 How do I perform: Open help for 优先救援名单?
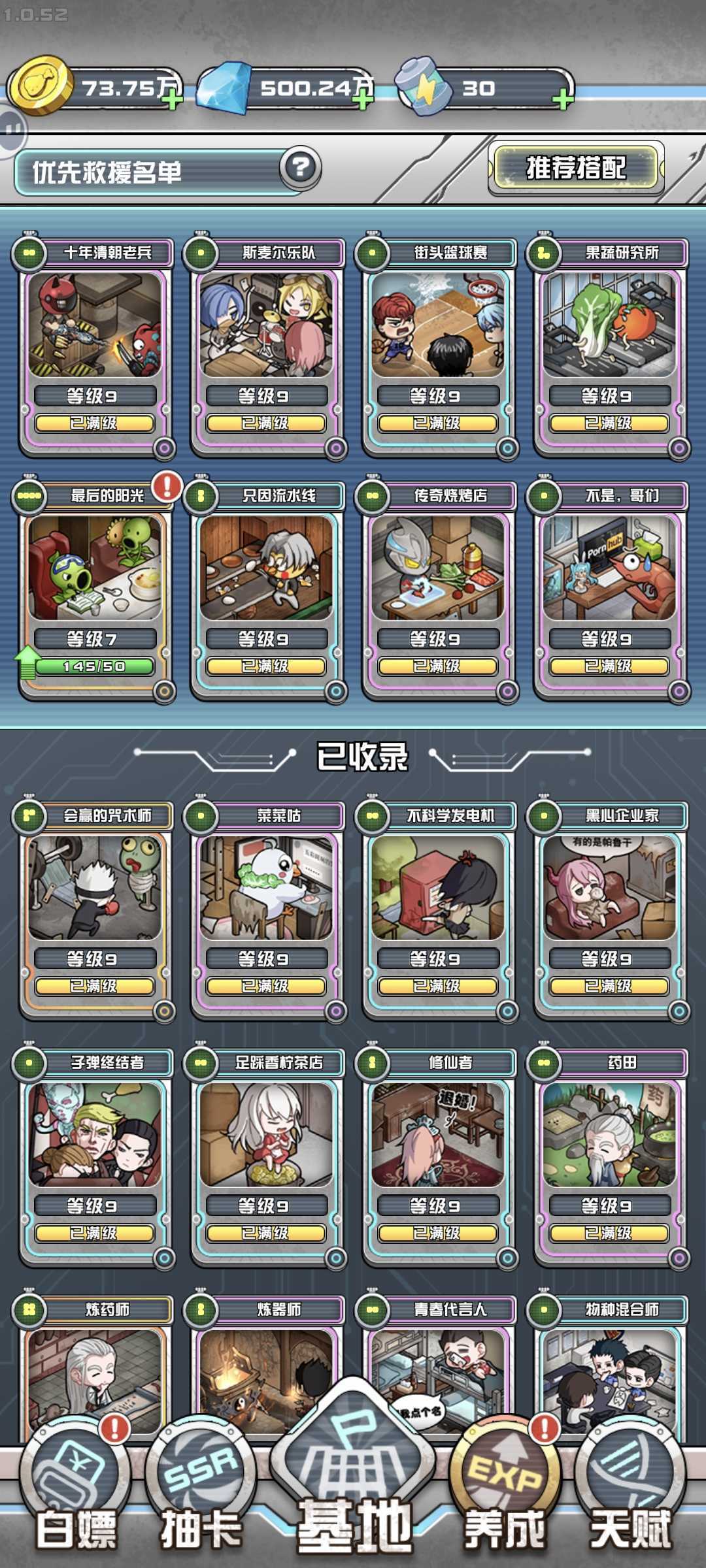(x=300, y=169)
